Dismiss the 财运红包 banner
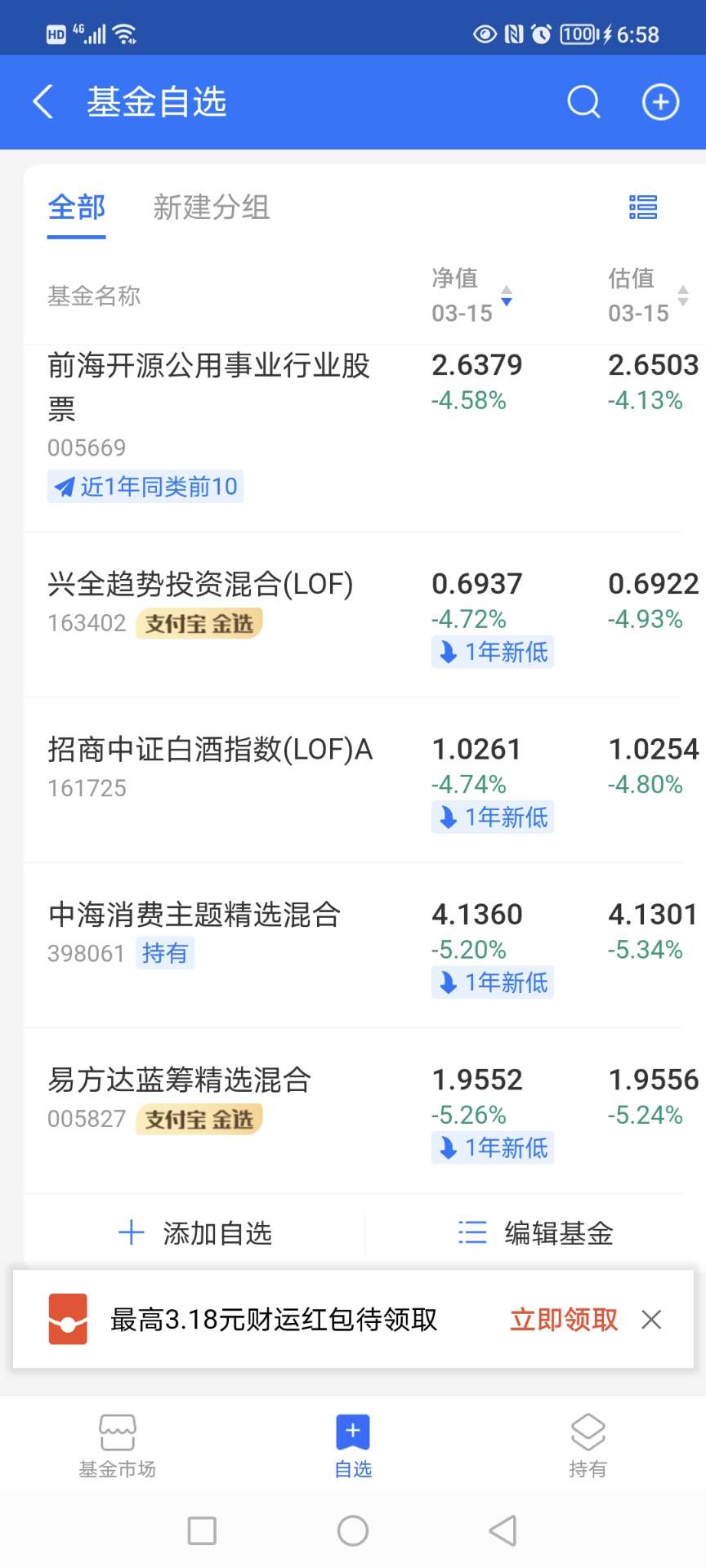 tap(651, 1320)
